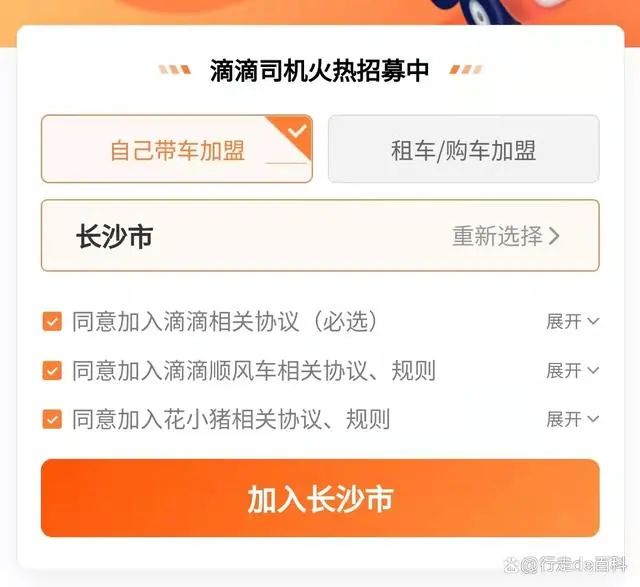640x587 pixels.
Task: Expand 花小猪相关协议、规则 details
Action: (x=572, y=419)
